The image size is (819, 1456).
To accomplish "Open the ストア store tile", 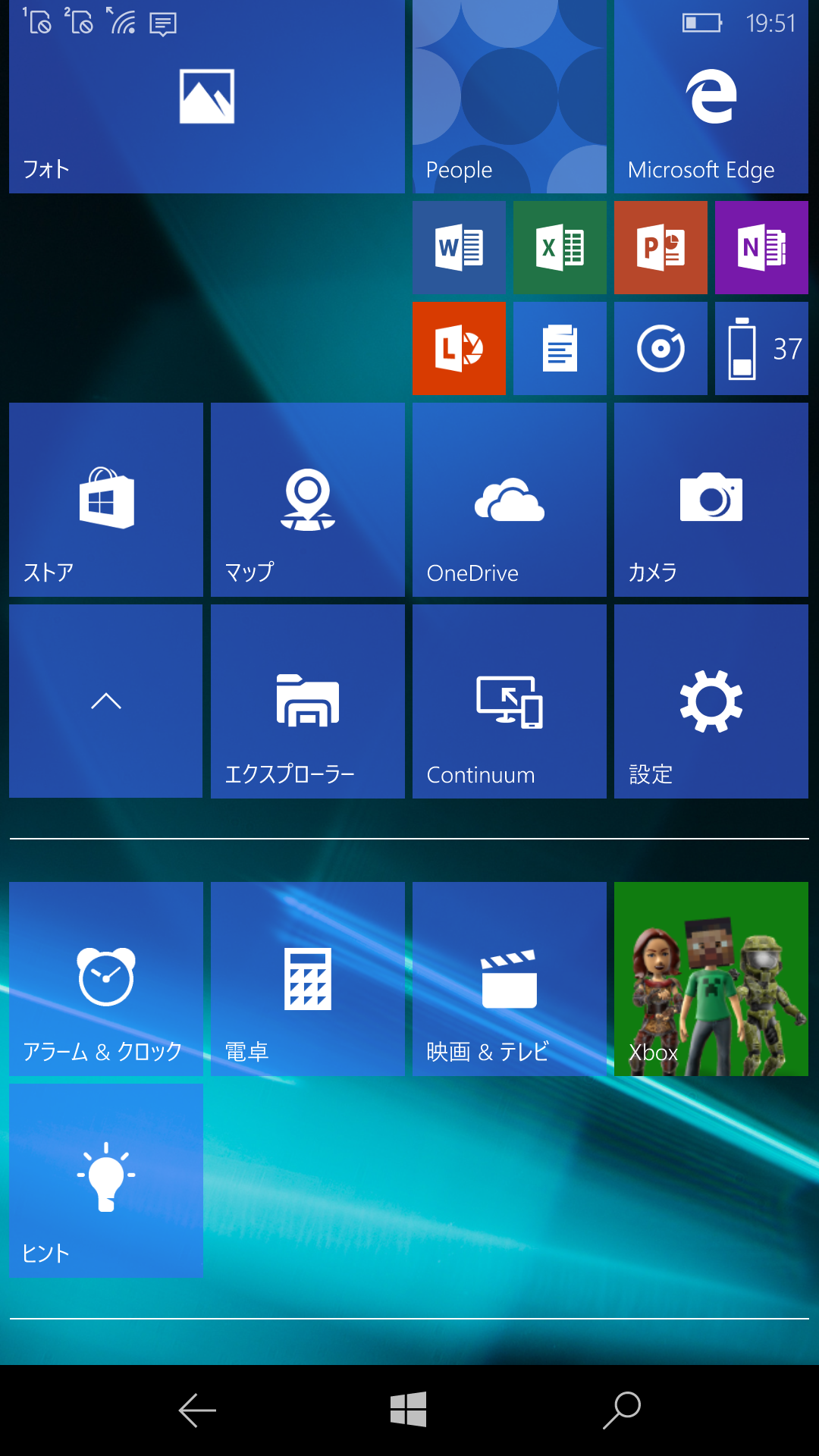I will 106,500.
